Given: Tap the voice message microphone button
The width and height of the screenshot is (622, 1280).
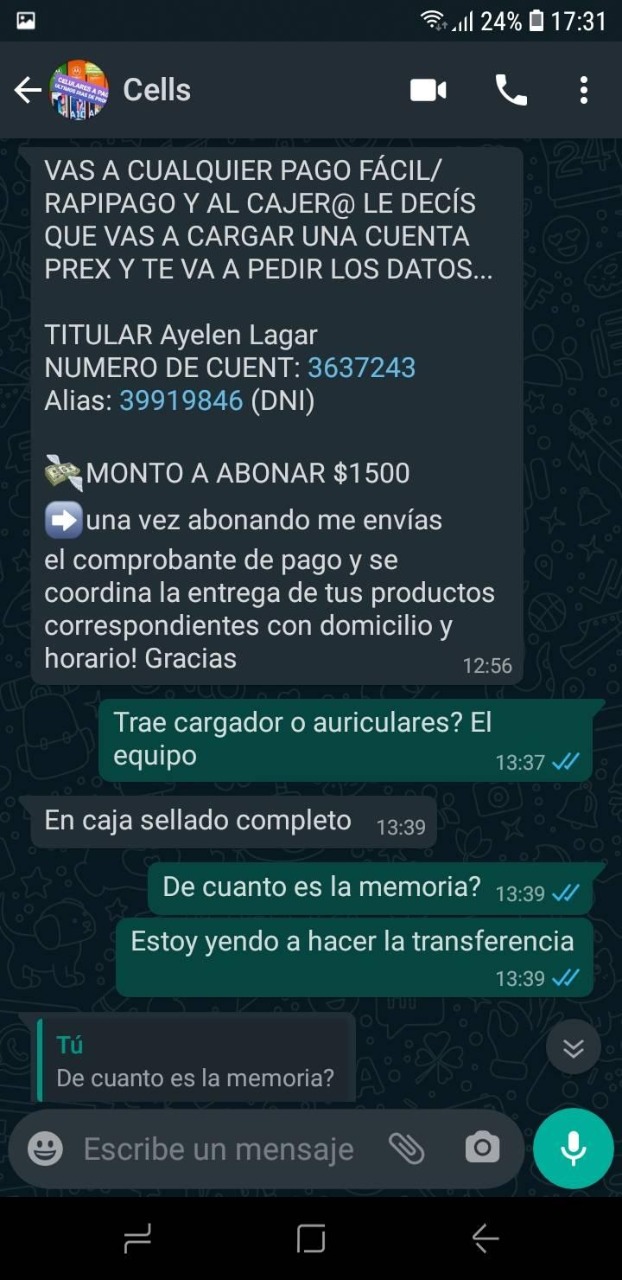Looking at the screenshot, I should (x=573, y=1148).
